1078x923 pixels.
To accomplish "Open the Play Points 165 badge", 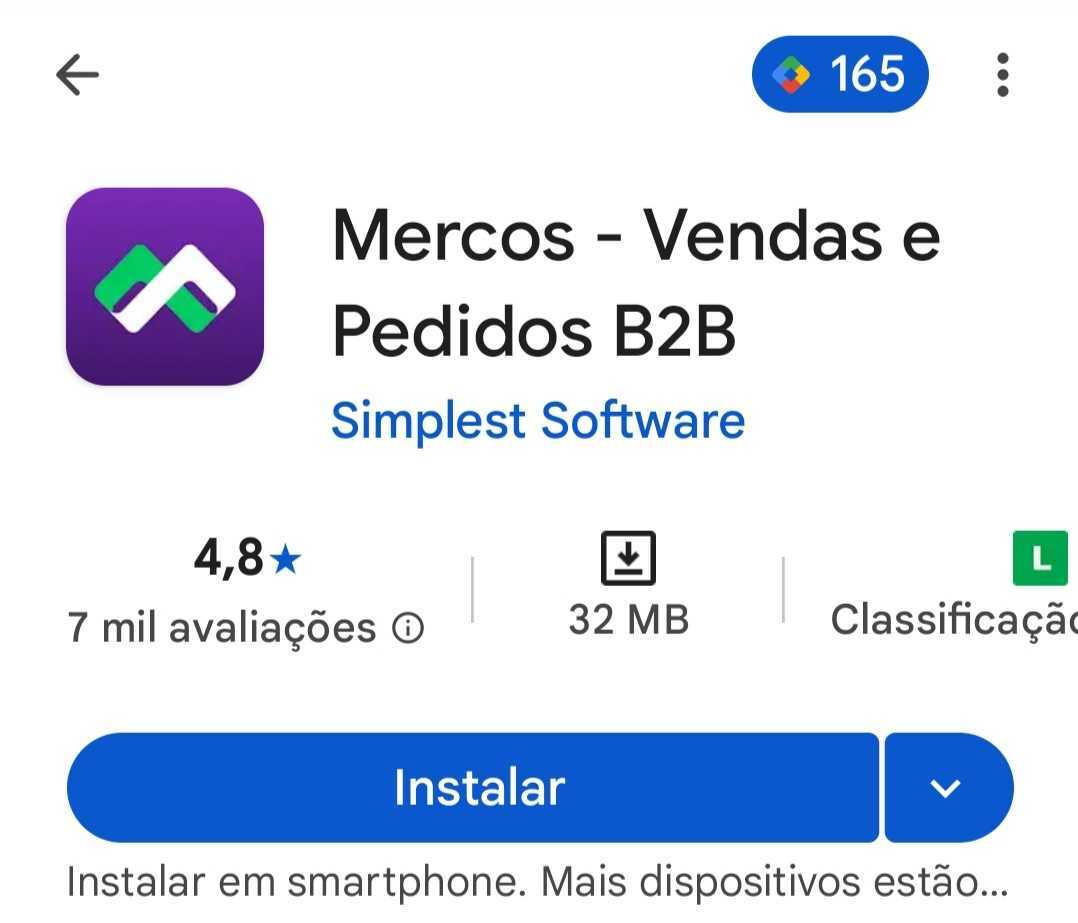I will pyautogui.click(x=840, y=74).
